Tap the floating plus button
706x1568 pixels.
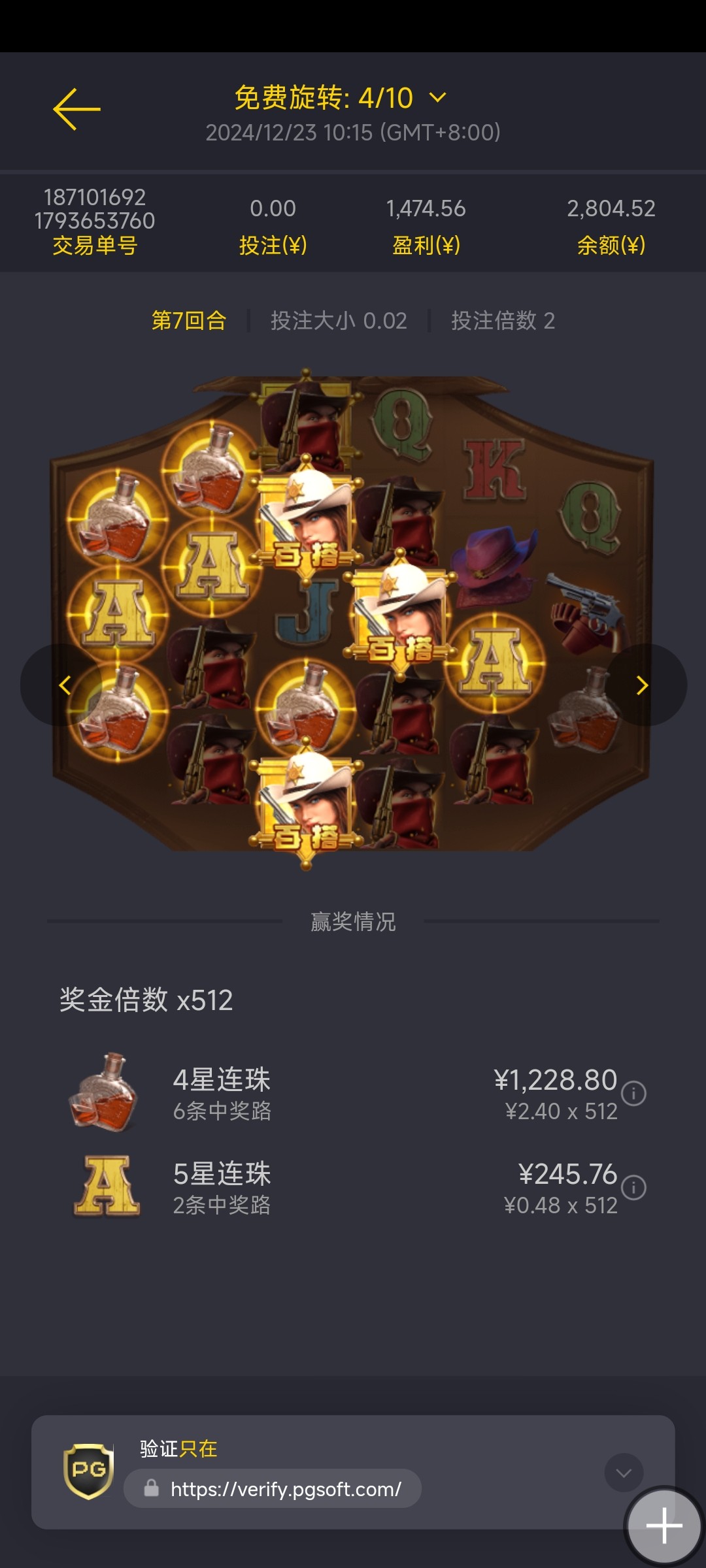[664, 1526]
